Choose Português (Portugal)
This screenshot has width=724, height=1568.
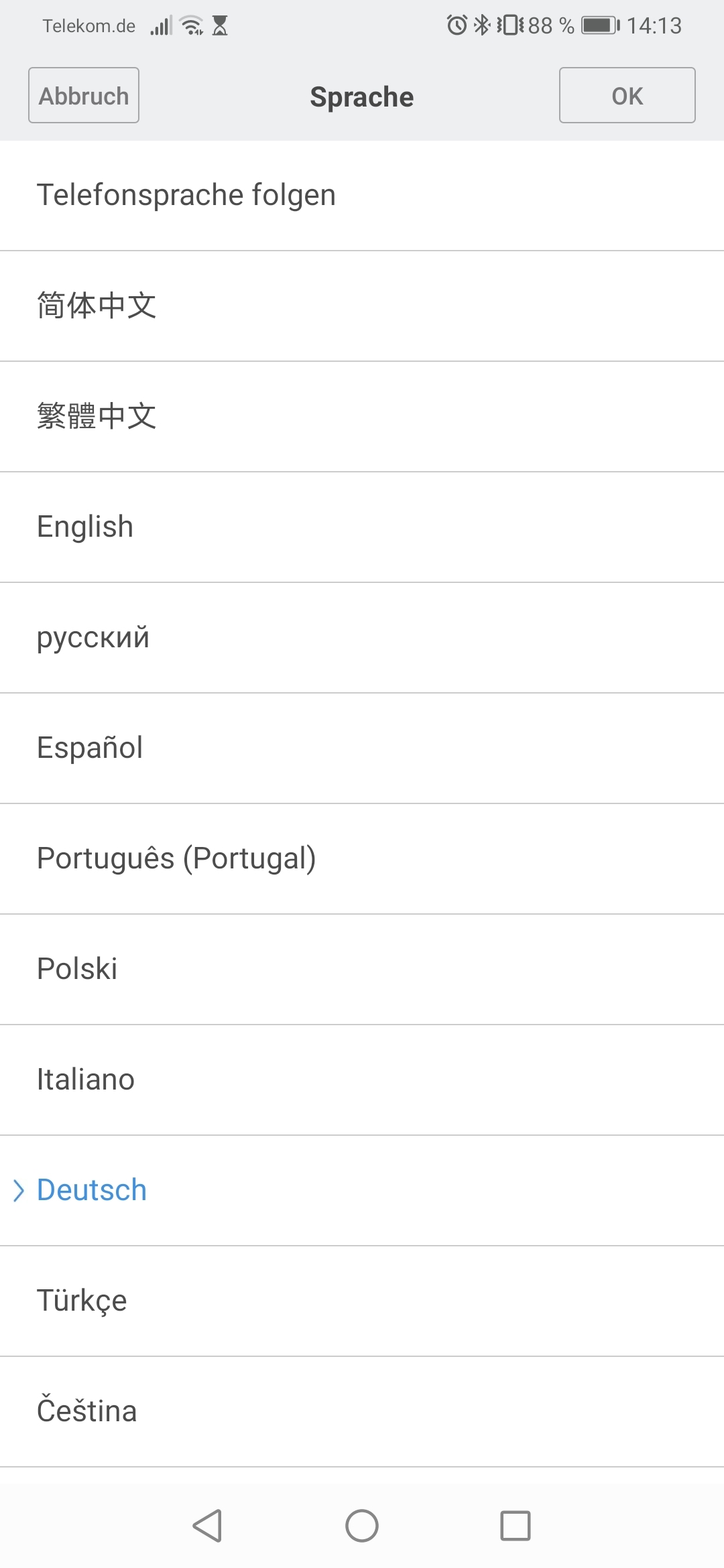point(362,859)
